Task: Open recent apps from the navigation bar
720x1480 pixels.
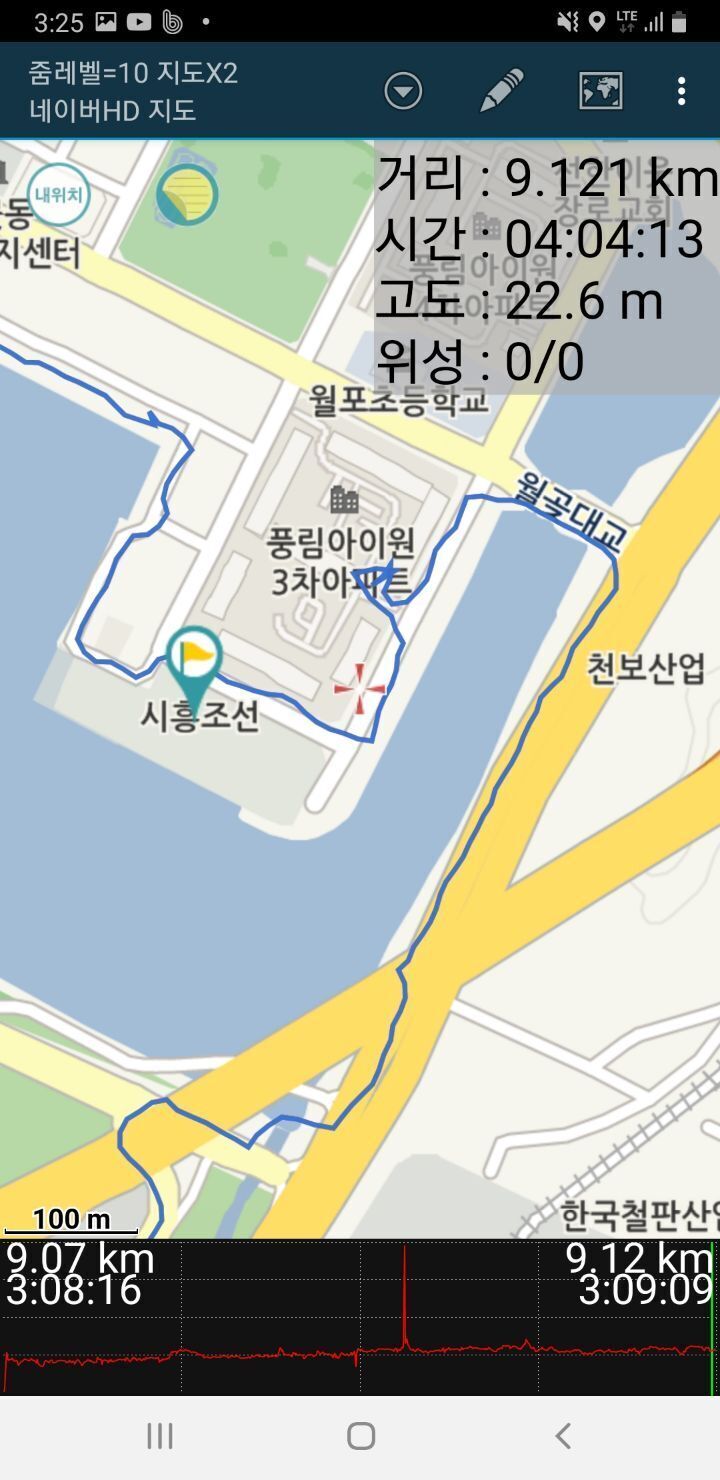Action: pyautogui.click(x=160, y=1436)
